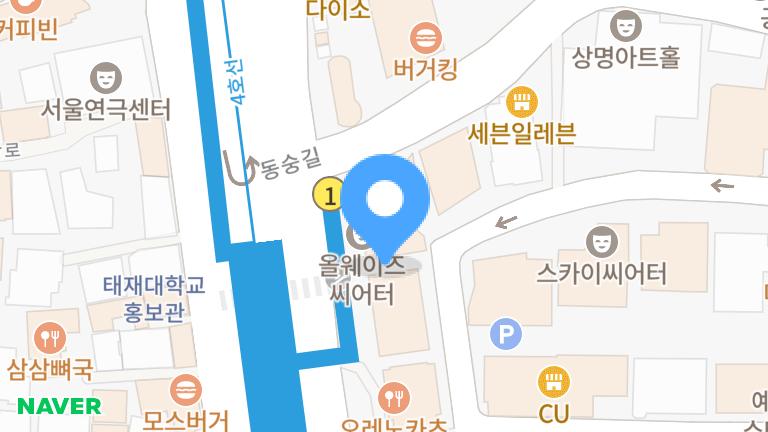Open the 버거킹 restaurant marker

[x=426, y=39]
